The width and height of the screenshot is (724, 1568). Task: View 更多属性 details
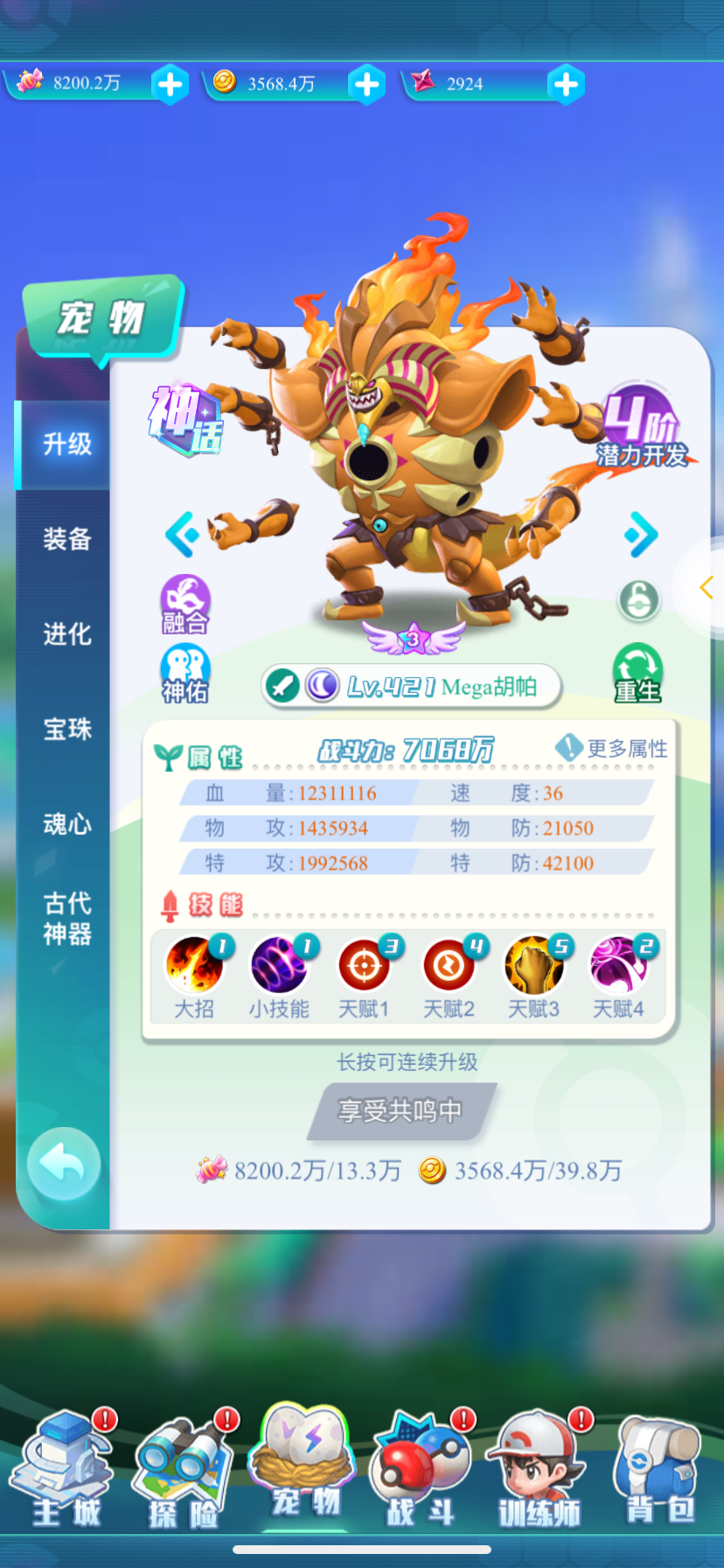(x=612, y=748)
